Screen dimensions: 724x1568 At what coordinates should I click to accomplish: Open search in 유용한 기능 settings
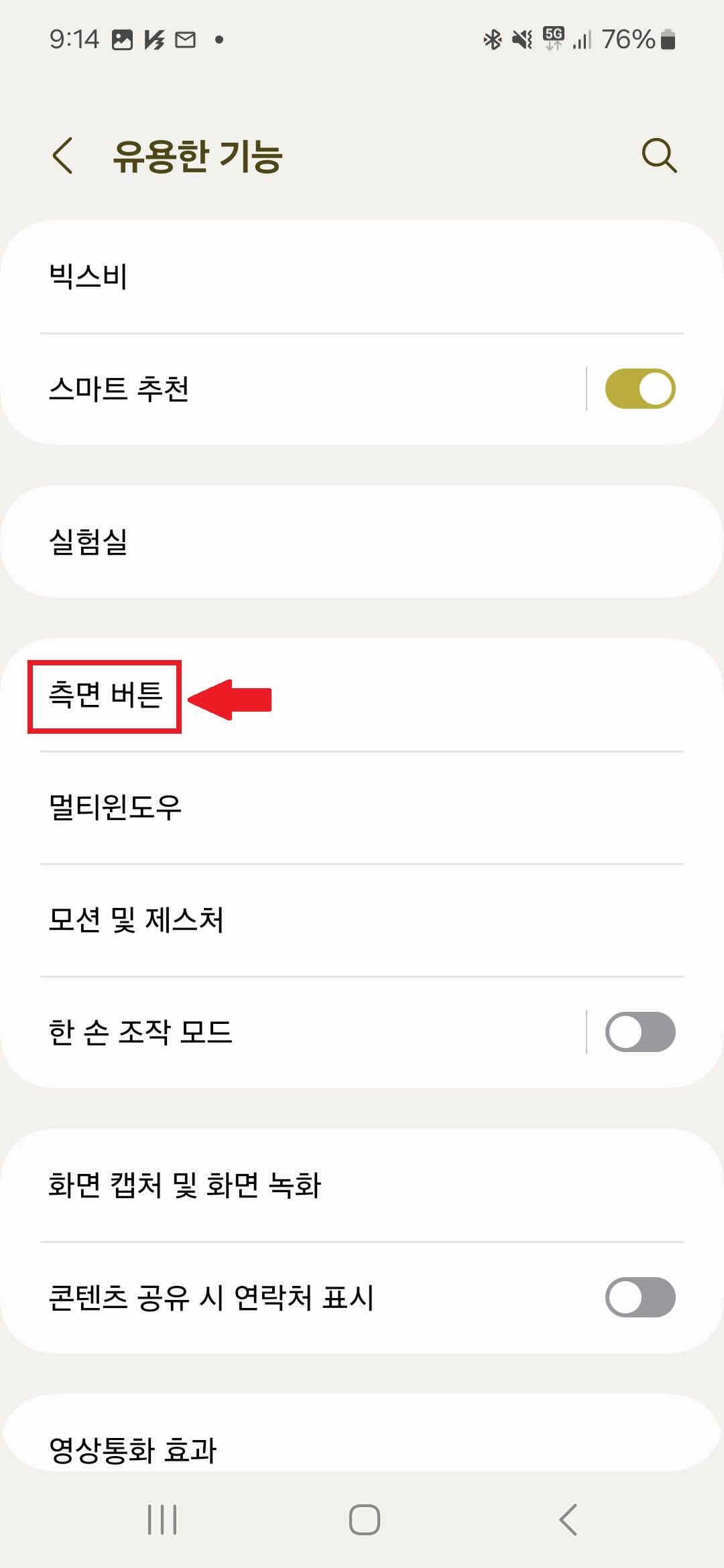click(x=658, y=157)
